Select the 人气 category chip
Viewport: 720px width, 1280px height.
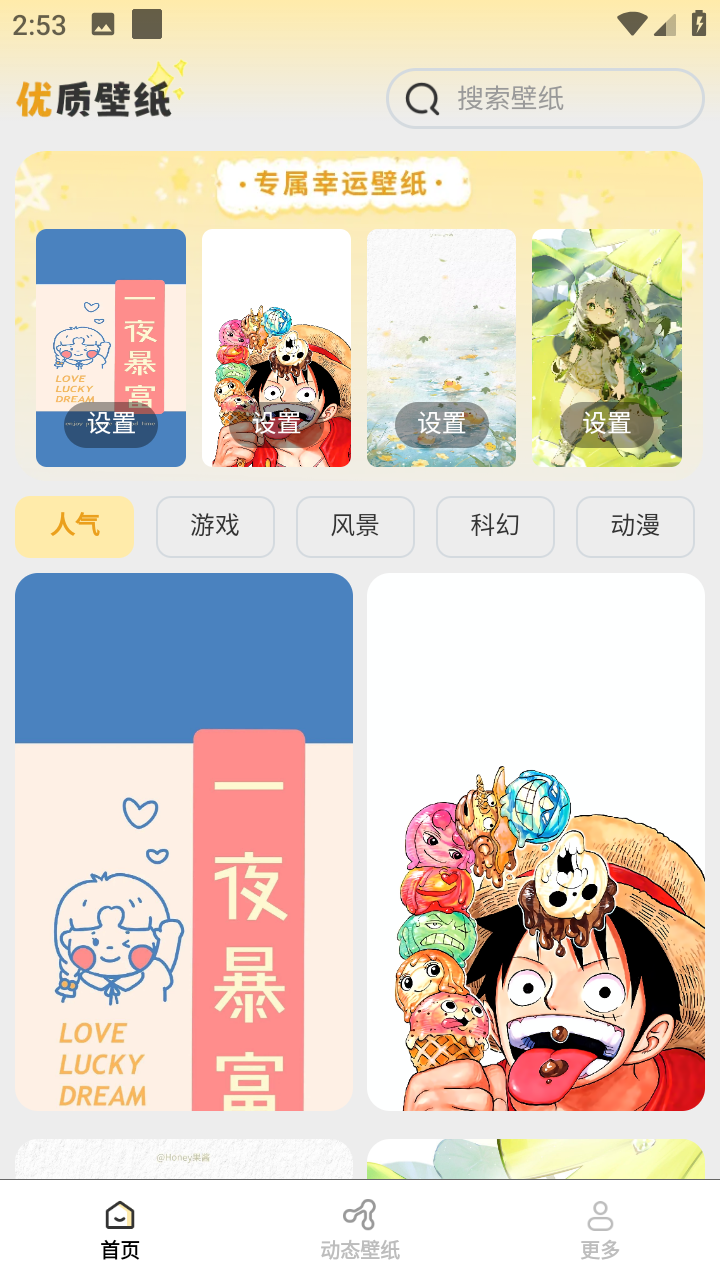pos(75,526)
